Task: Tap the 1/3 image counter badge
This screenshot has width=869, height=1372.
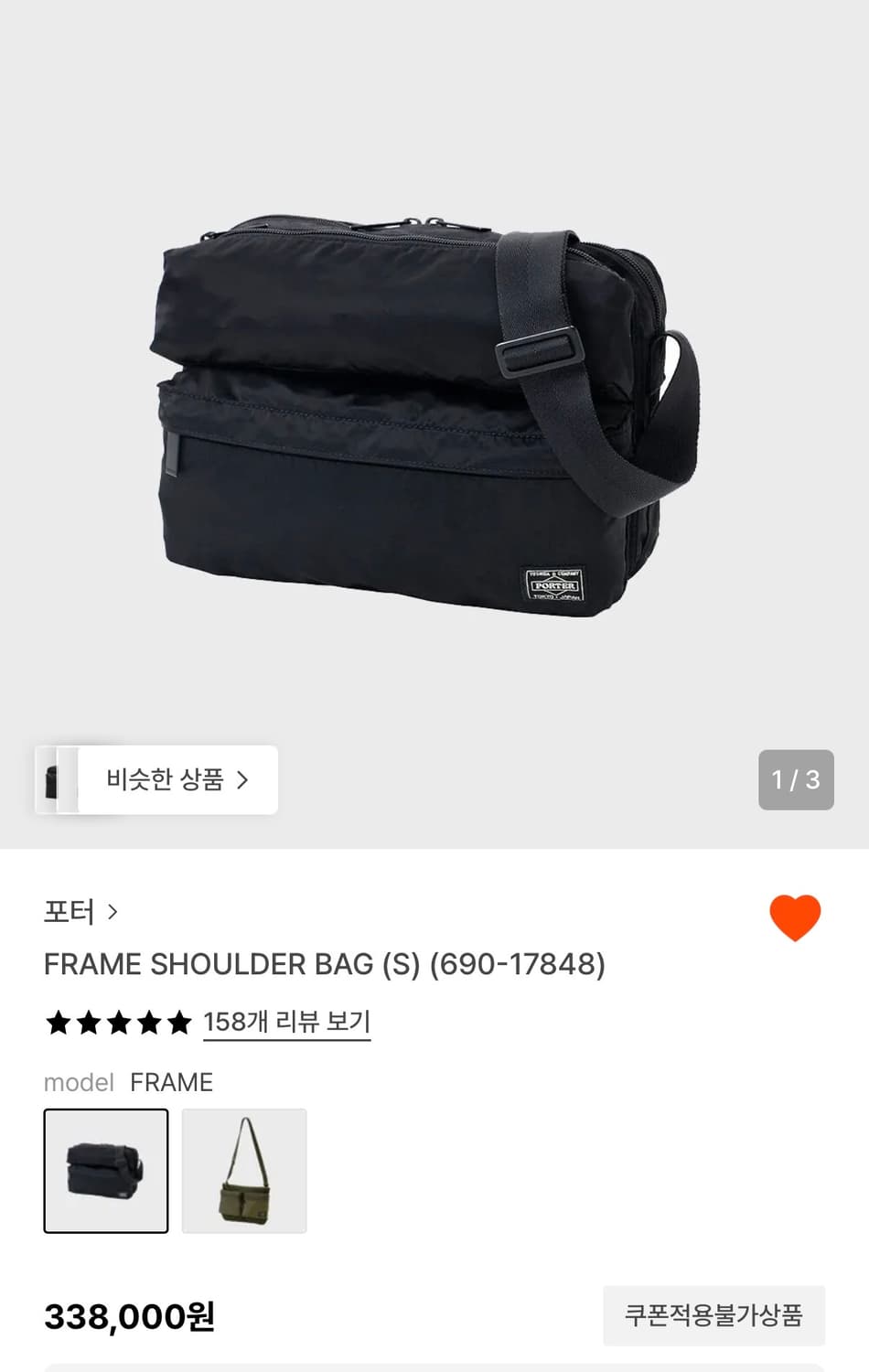Action: tap(794, 779)
